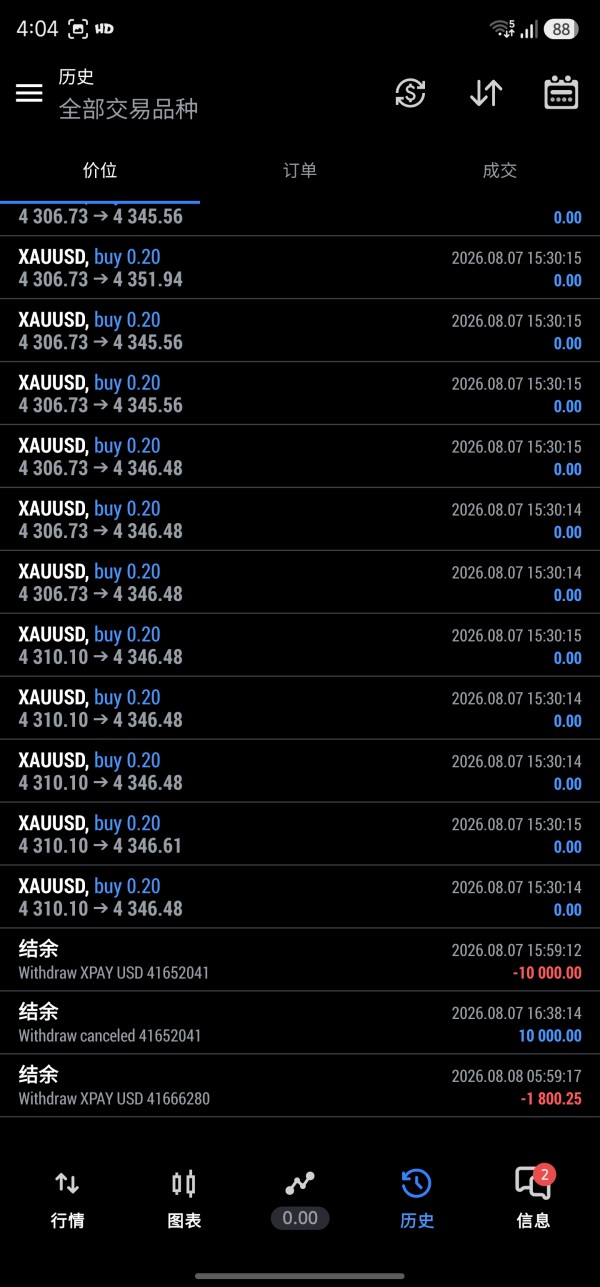Open the trade tab showing 0.00

(300, 1199)
